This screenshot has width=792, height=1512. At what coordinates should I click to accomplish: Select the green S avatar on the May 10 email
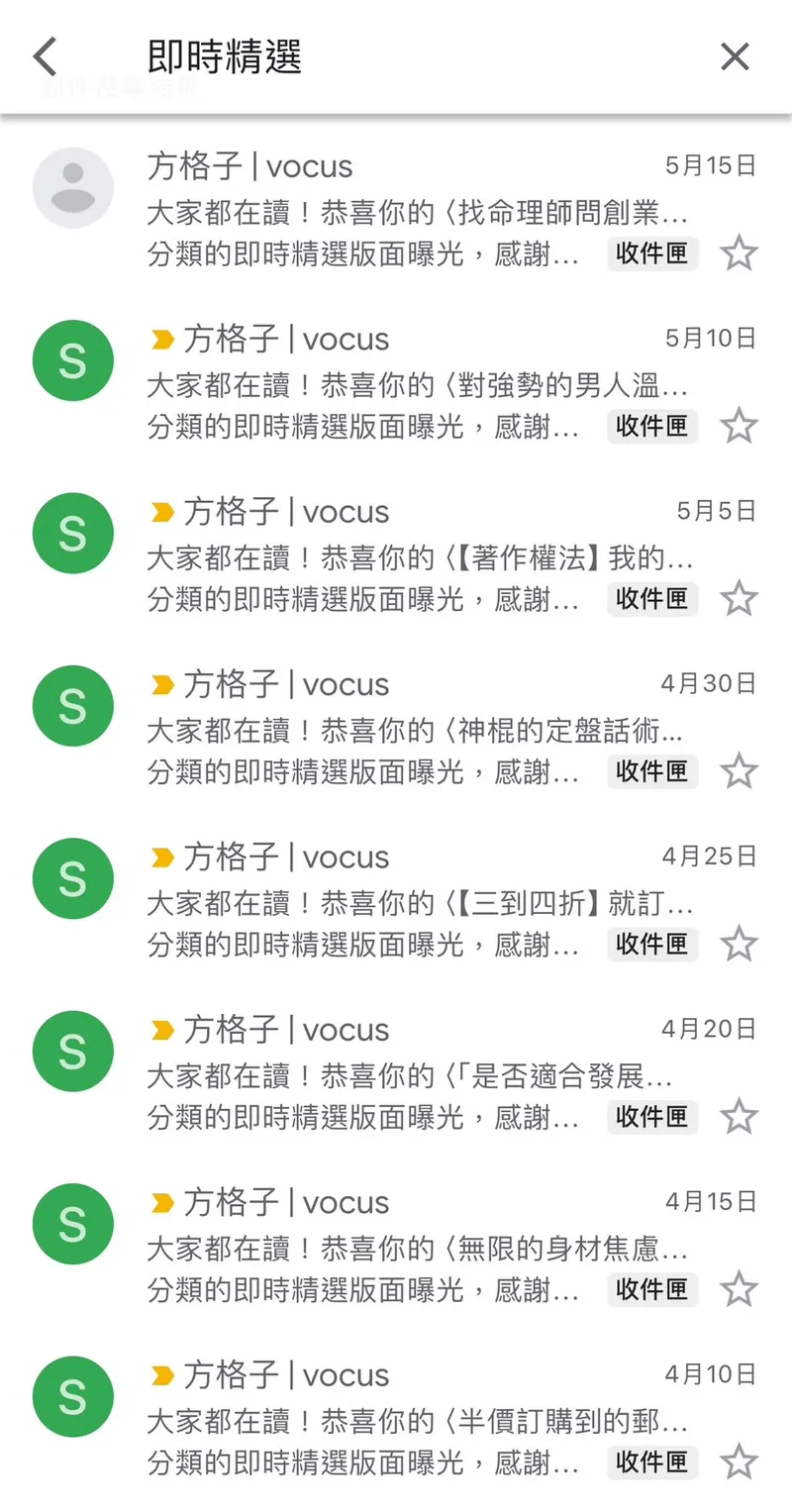point(72,360)
